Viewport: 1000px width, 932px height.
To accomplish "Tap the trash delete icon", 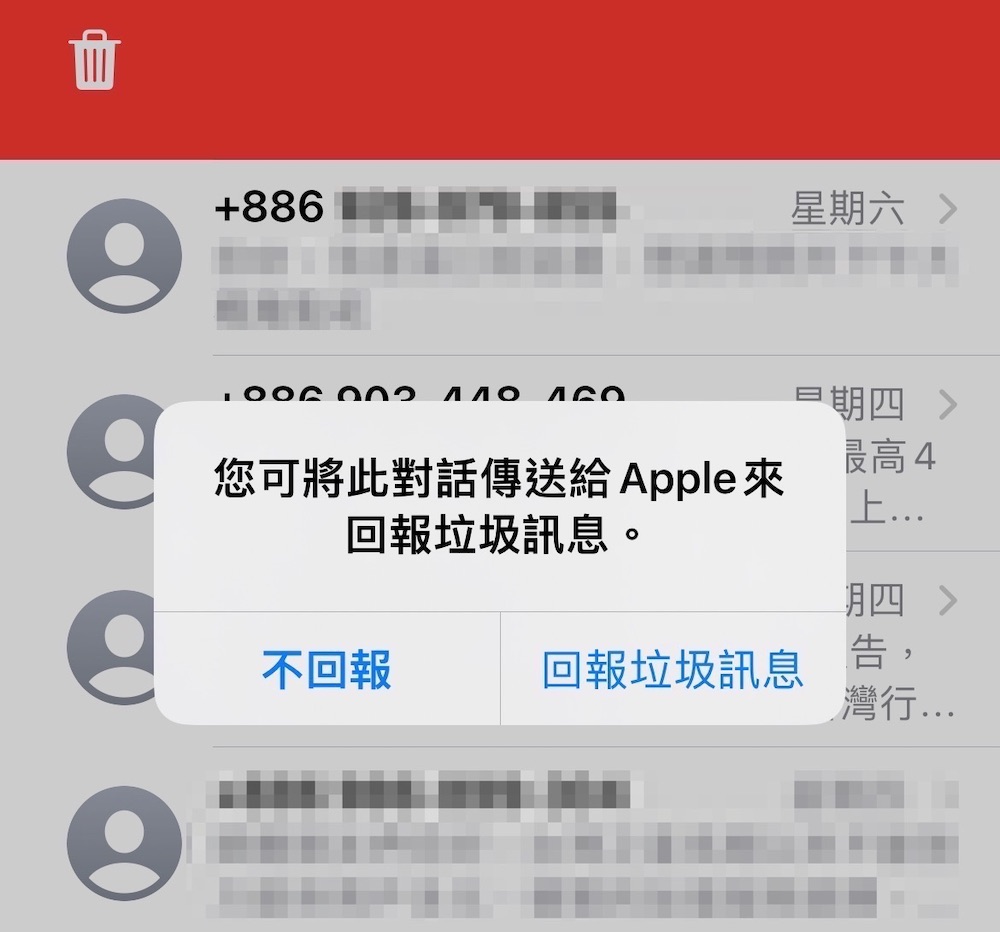I will pos(96,62).
